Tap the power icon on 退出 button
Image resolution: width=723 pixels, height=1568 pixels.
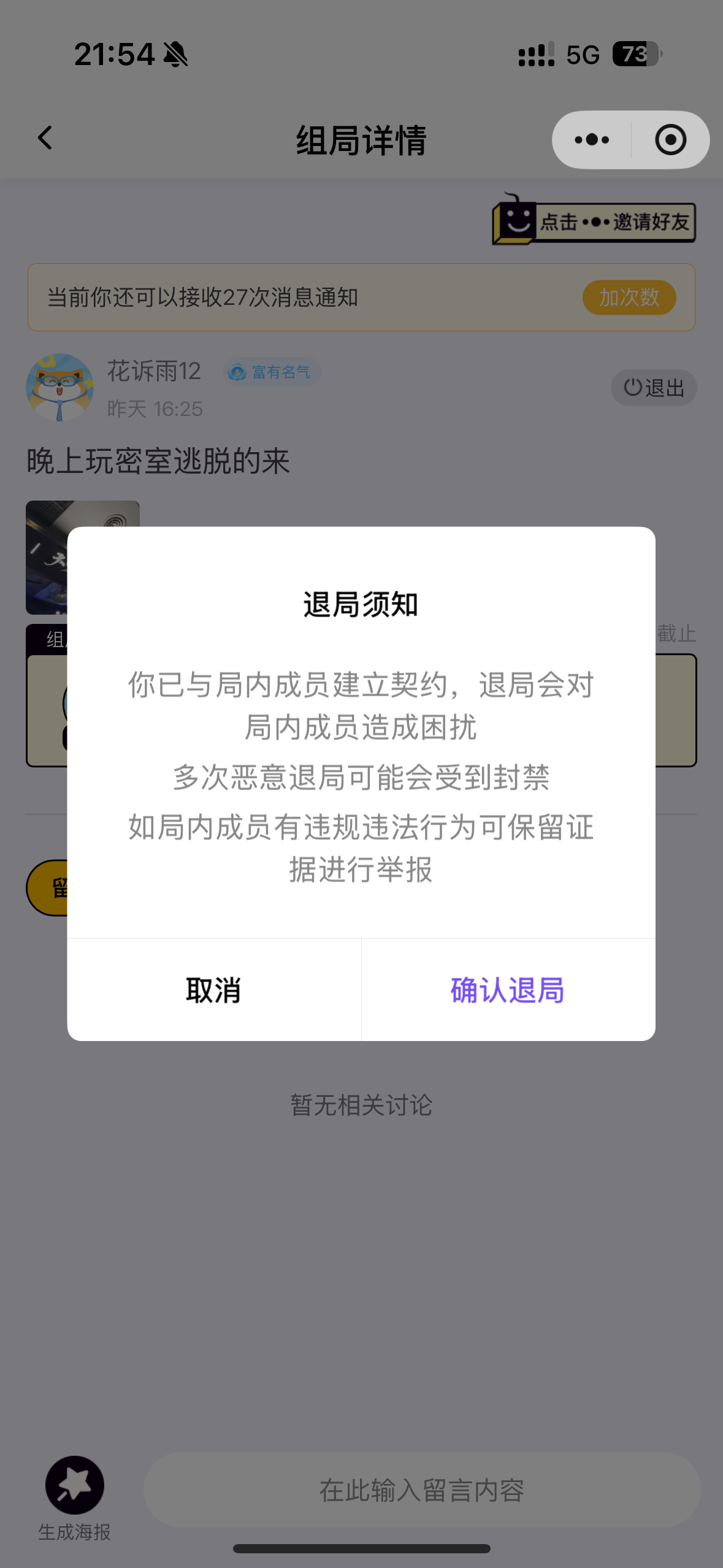pos(633,388)
